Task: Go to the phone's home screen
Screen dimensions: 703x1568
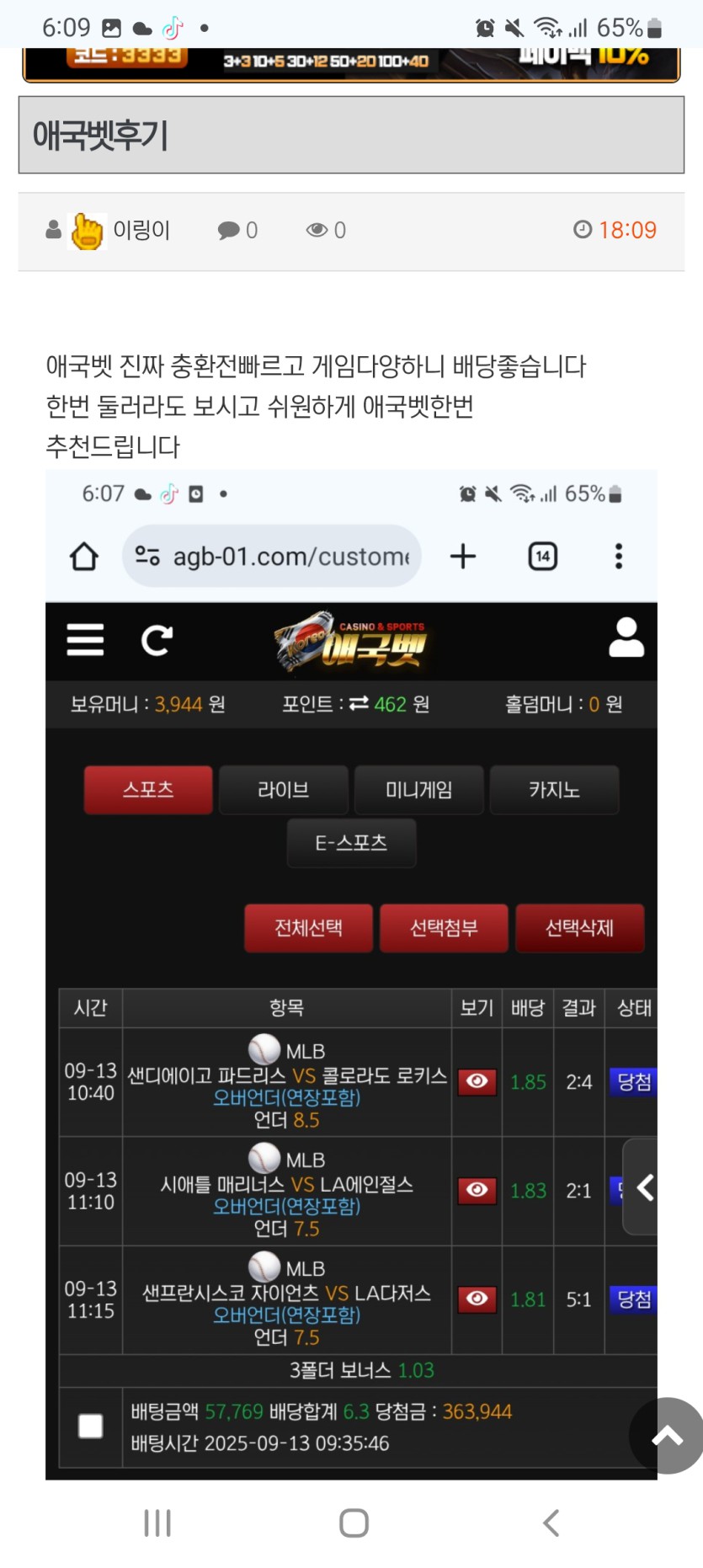Action: point(354,1523)
